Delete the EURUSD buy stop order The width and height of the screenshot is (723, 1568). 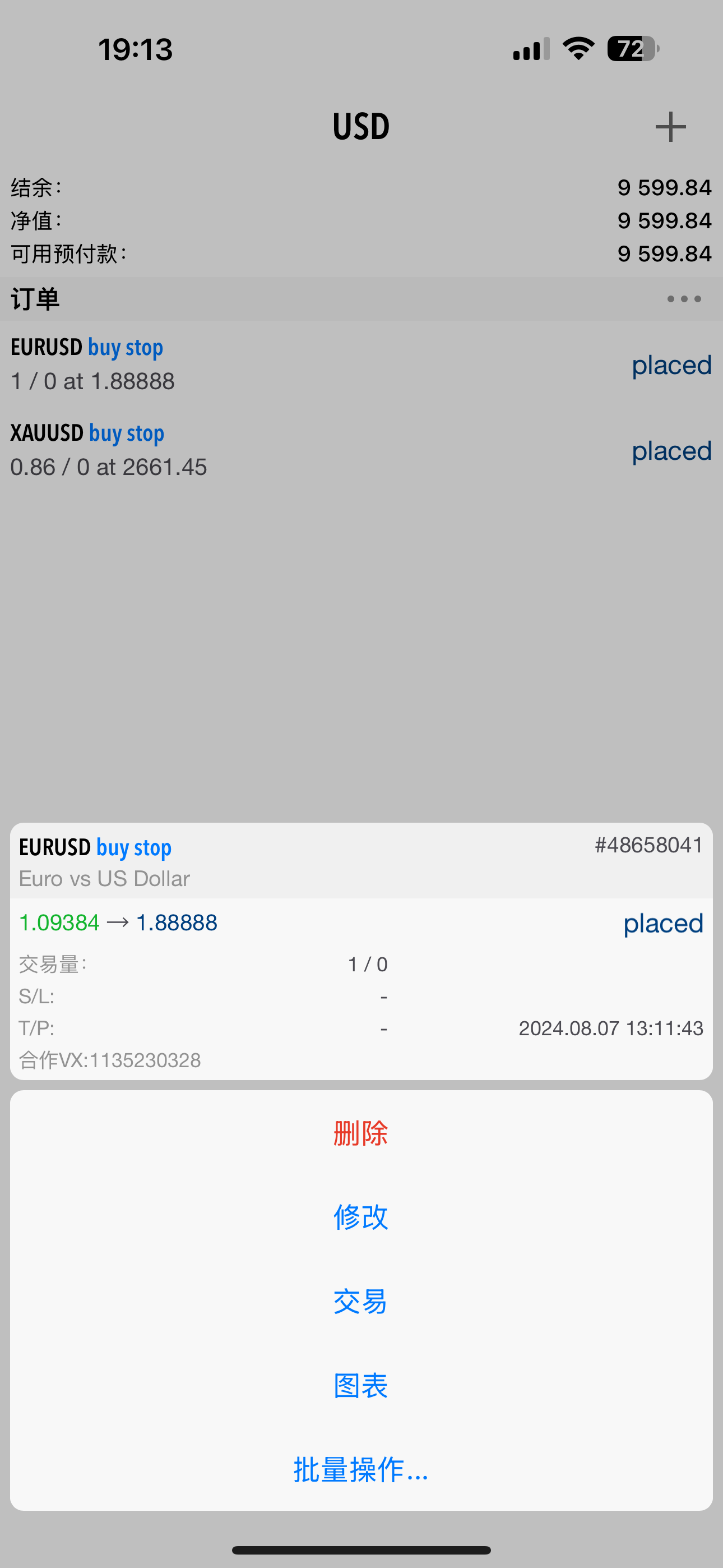click(x=361, y=1133)
